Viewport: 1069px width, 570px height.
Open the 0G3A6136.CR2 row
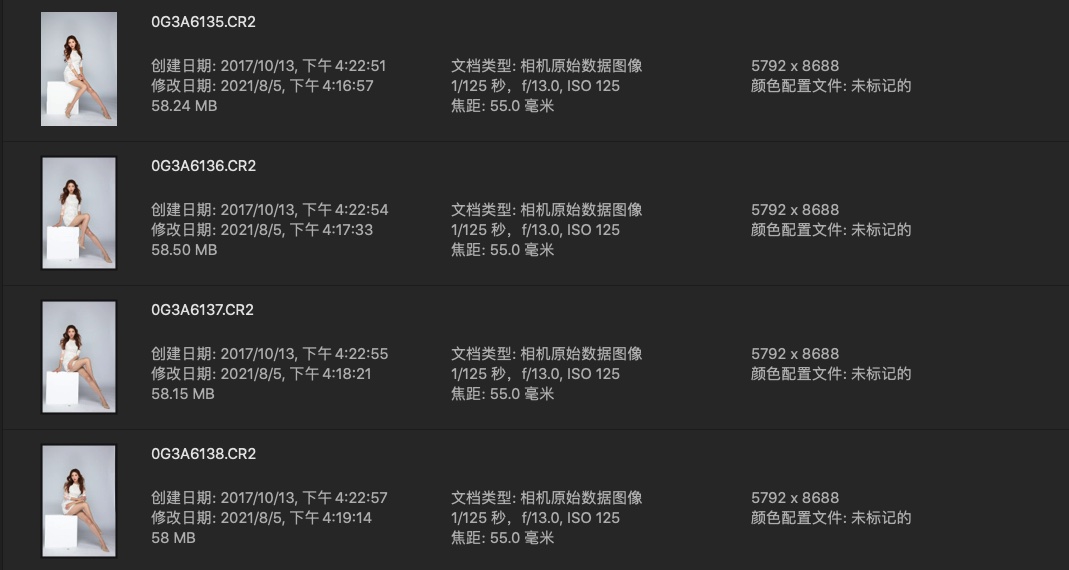(x=203, y=166)
